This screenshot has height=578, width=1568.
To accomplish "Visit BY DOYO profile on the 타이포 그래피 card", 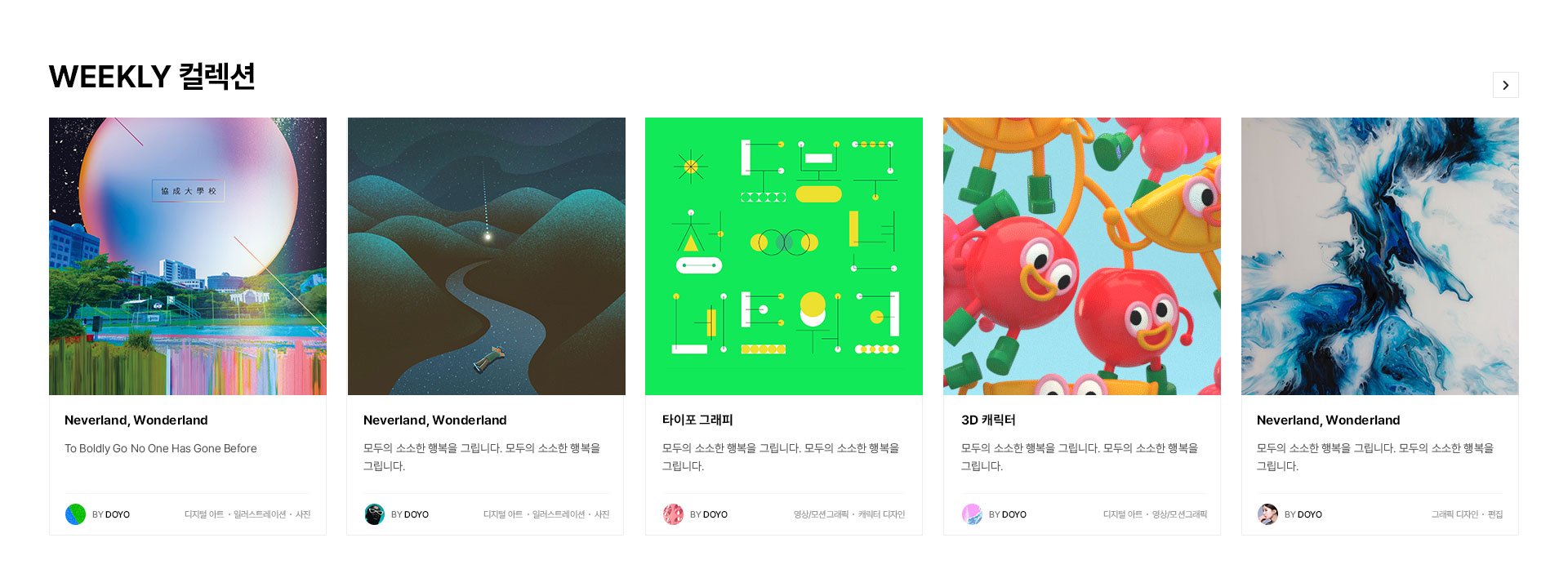I will point(707,514).
